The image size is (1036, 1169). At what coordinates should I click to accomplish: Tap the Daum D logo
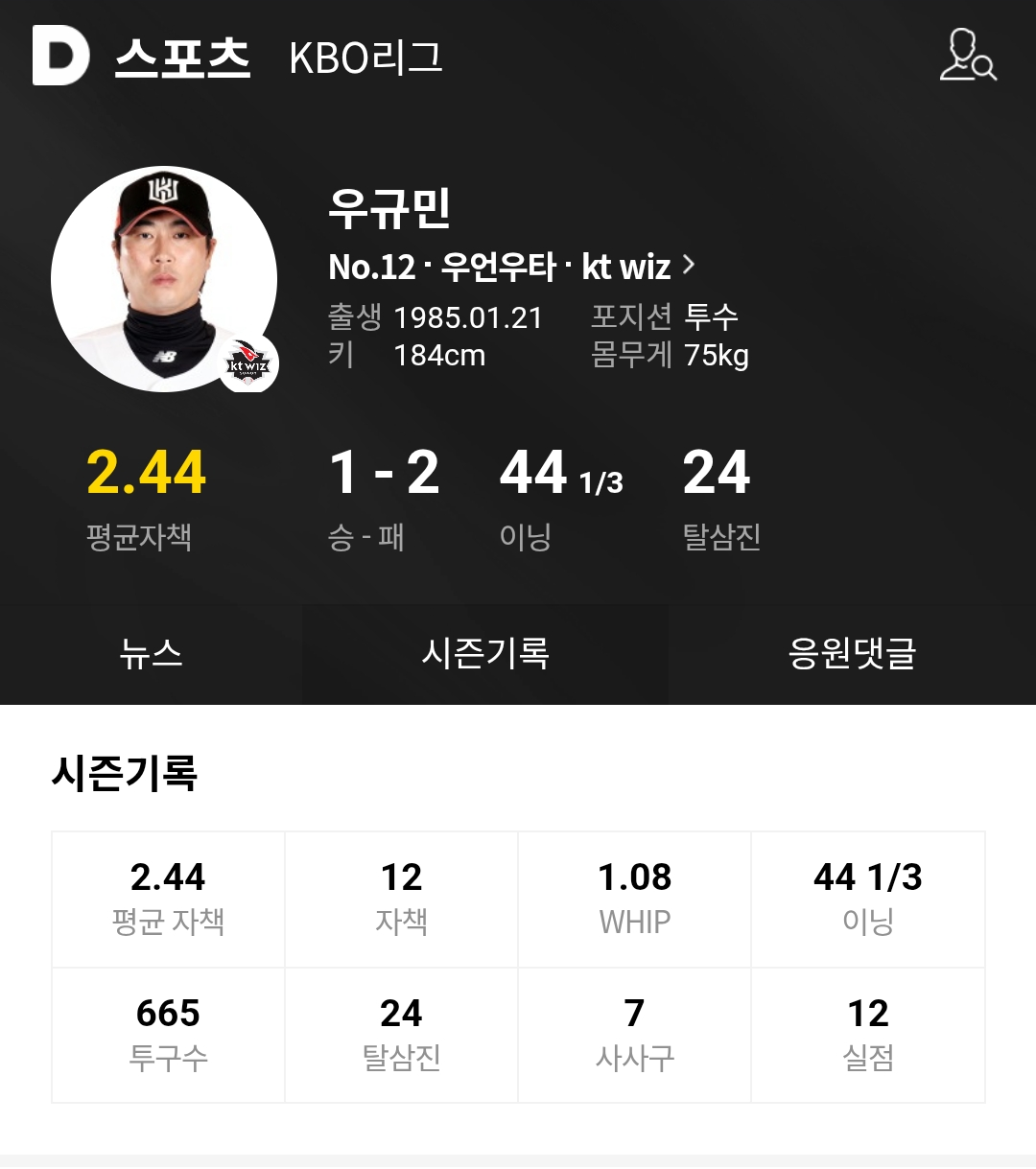pyautogui.click(x=60, y=56)
